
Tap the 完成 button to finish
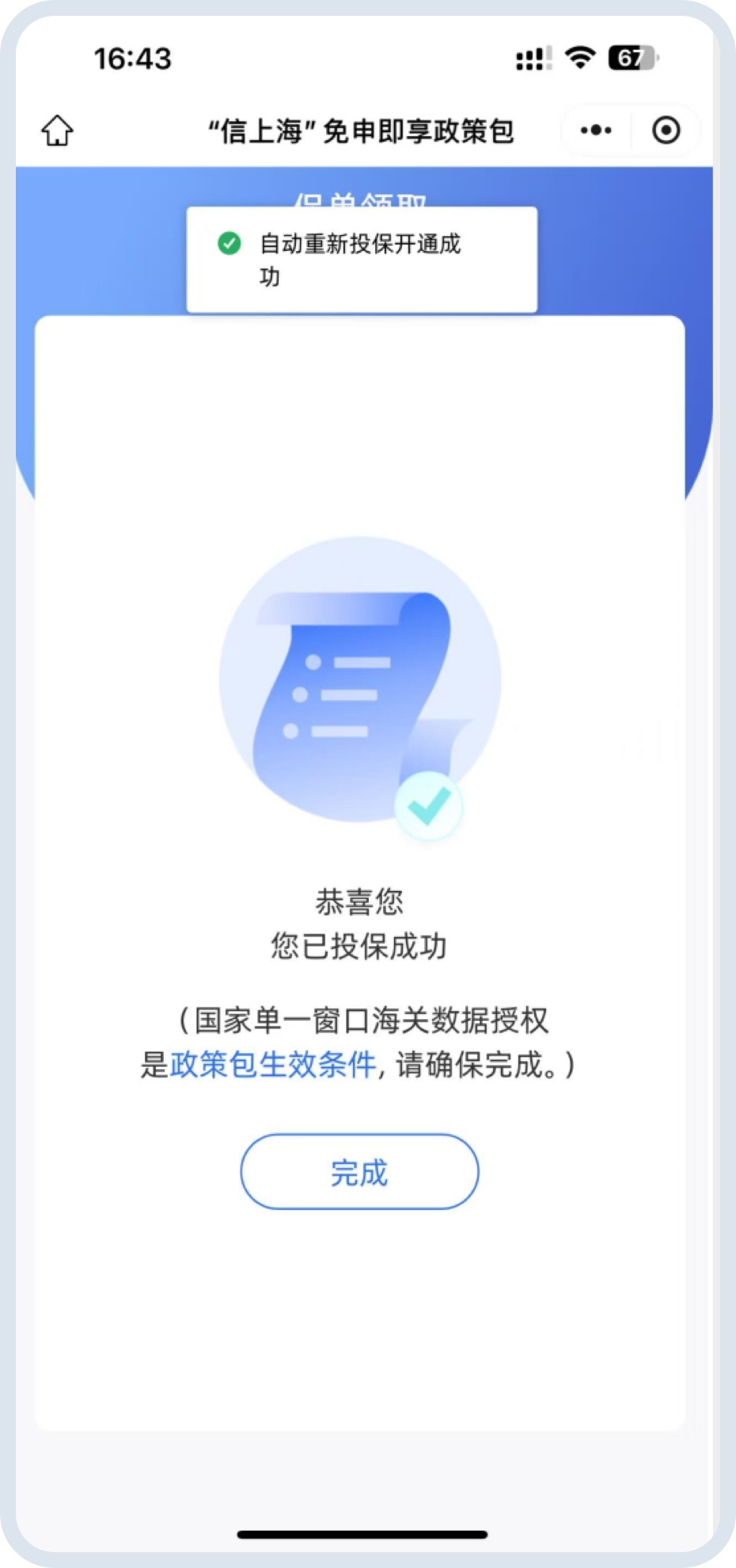pos(359,1172)
